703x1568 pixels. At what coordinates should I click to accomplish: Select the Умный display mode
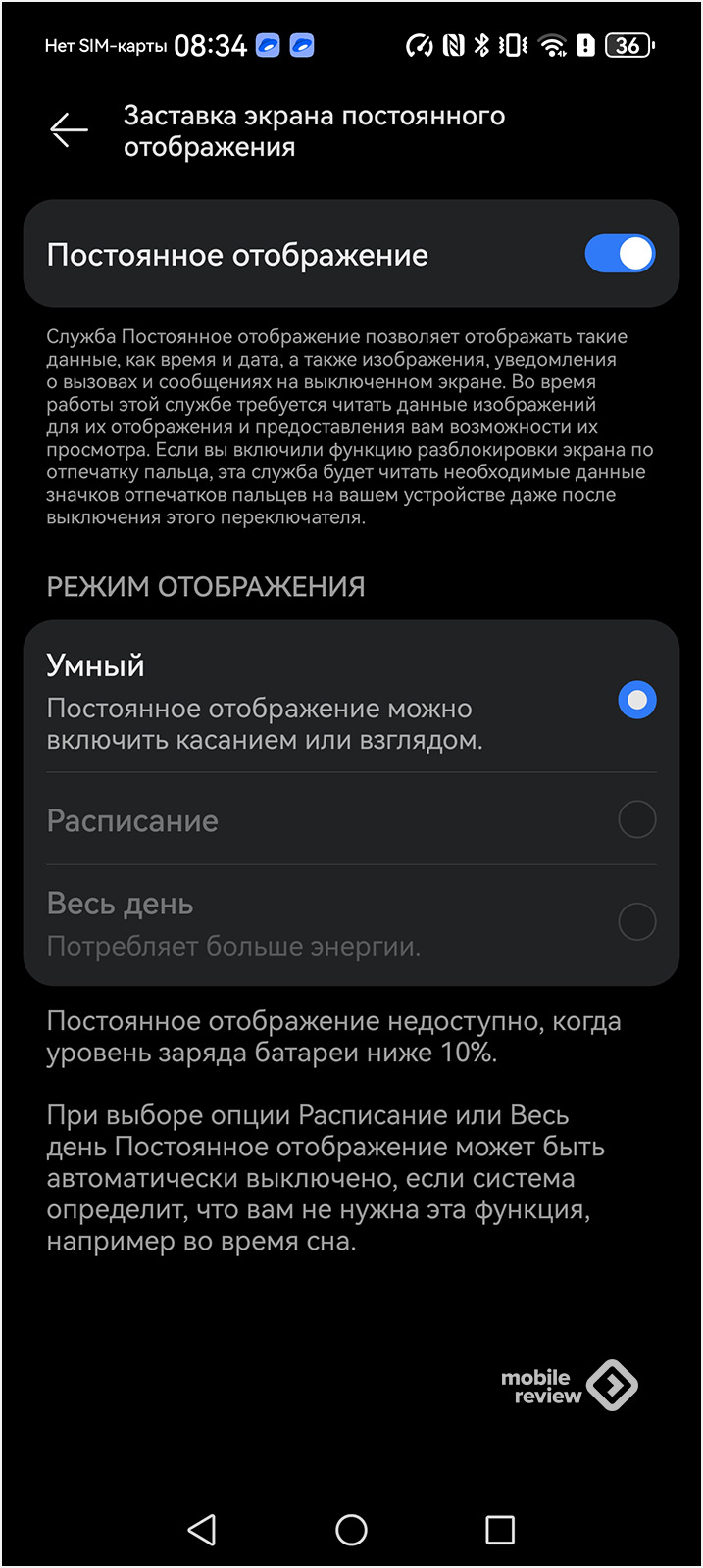tap(636, 700)
